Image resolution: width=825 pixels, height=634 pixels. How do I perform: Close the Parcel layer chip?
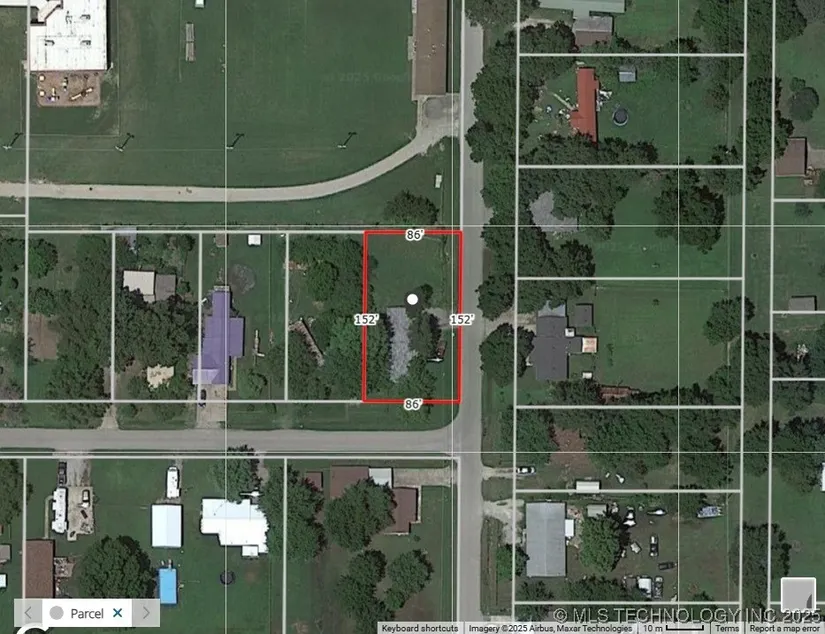pos(117,613)
